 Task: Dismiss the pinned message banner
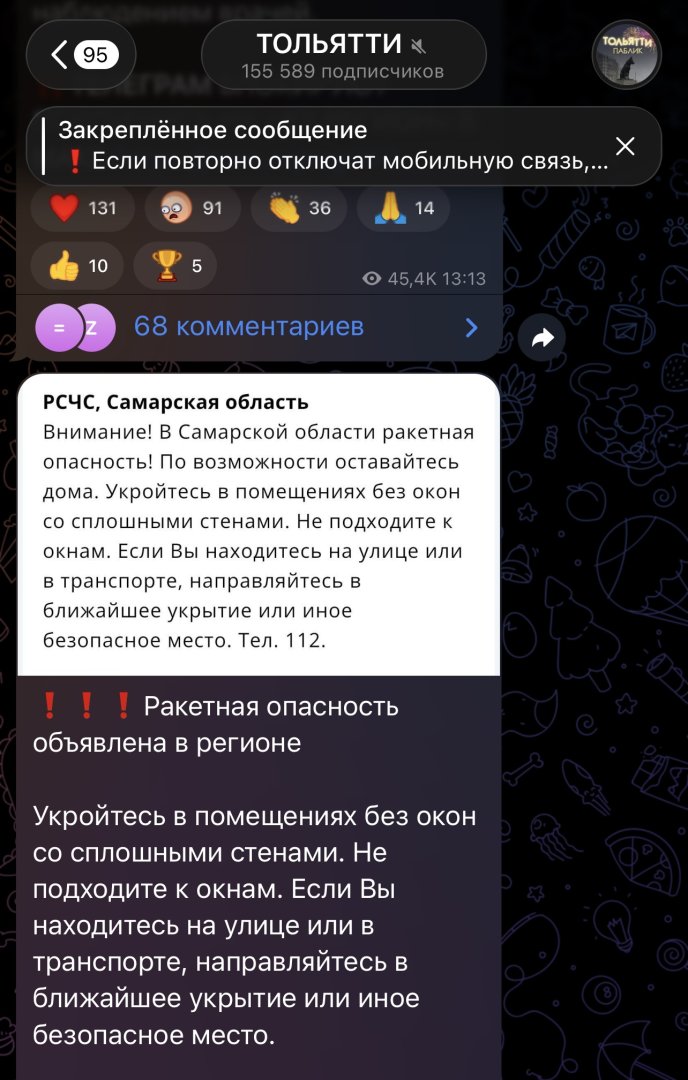[625, 147]
